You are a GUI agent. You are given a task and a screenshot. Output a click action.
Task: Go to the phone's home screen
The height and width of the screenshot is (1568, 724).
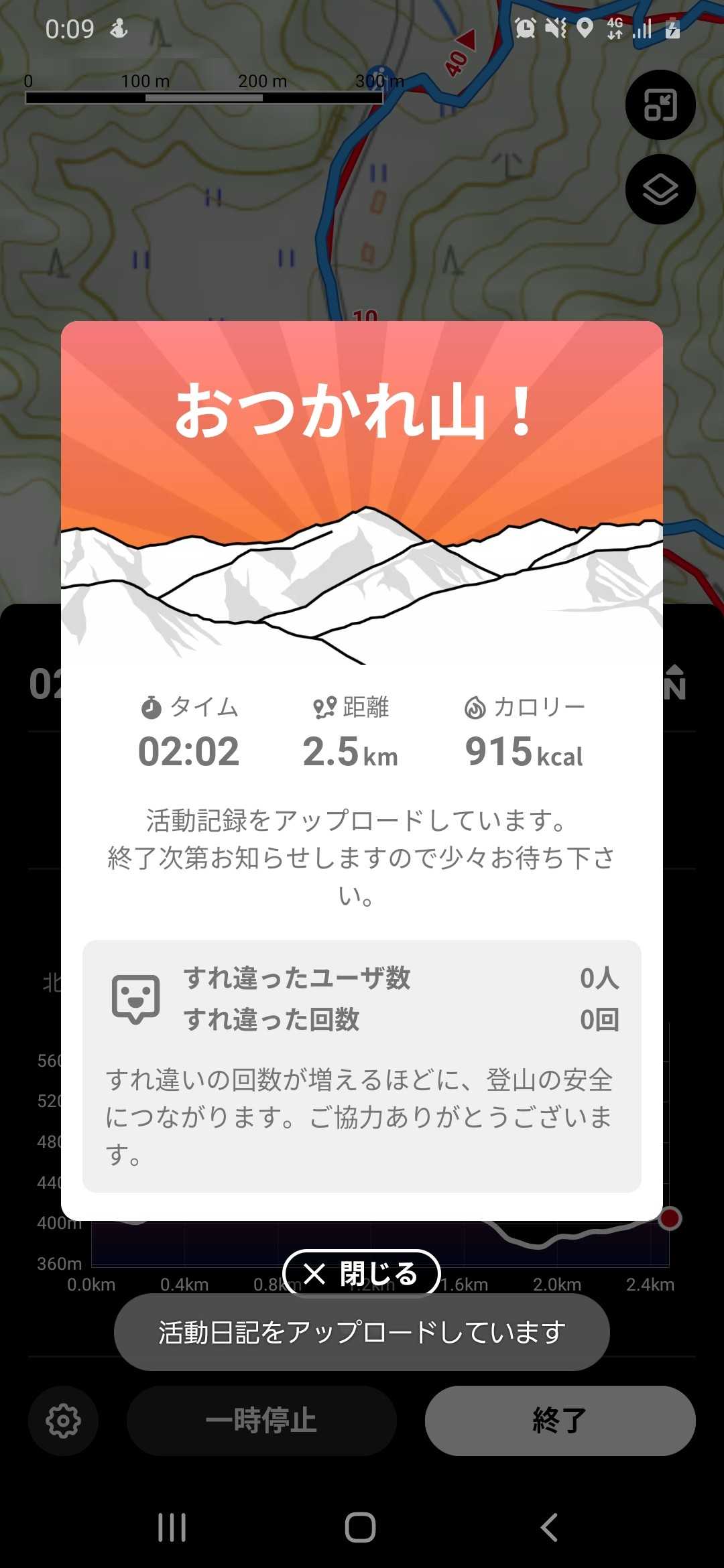361,1527
